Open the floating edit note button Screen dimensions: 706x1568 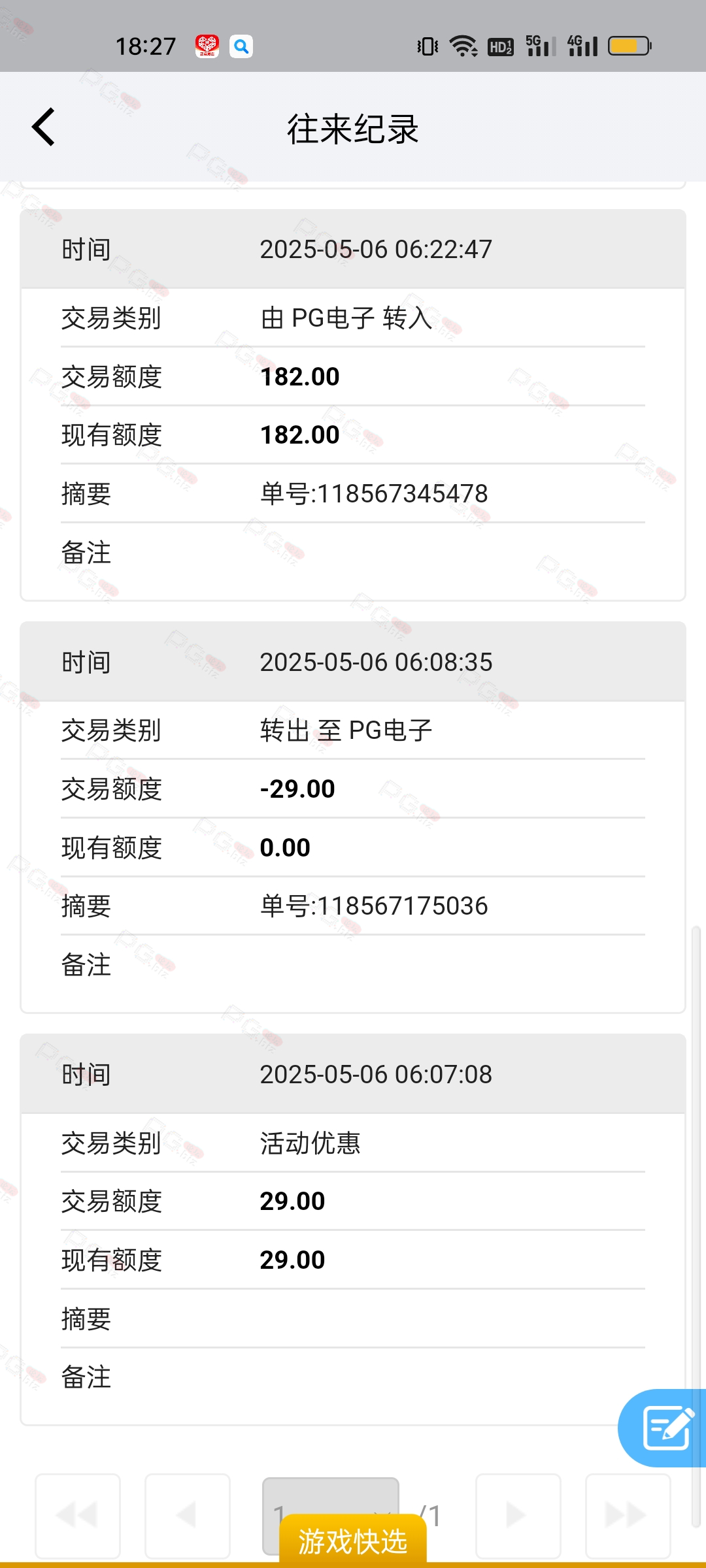click(663, 1428)
